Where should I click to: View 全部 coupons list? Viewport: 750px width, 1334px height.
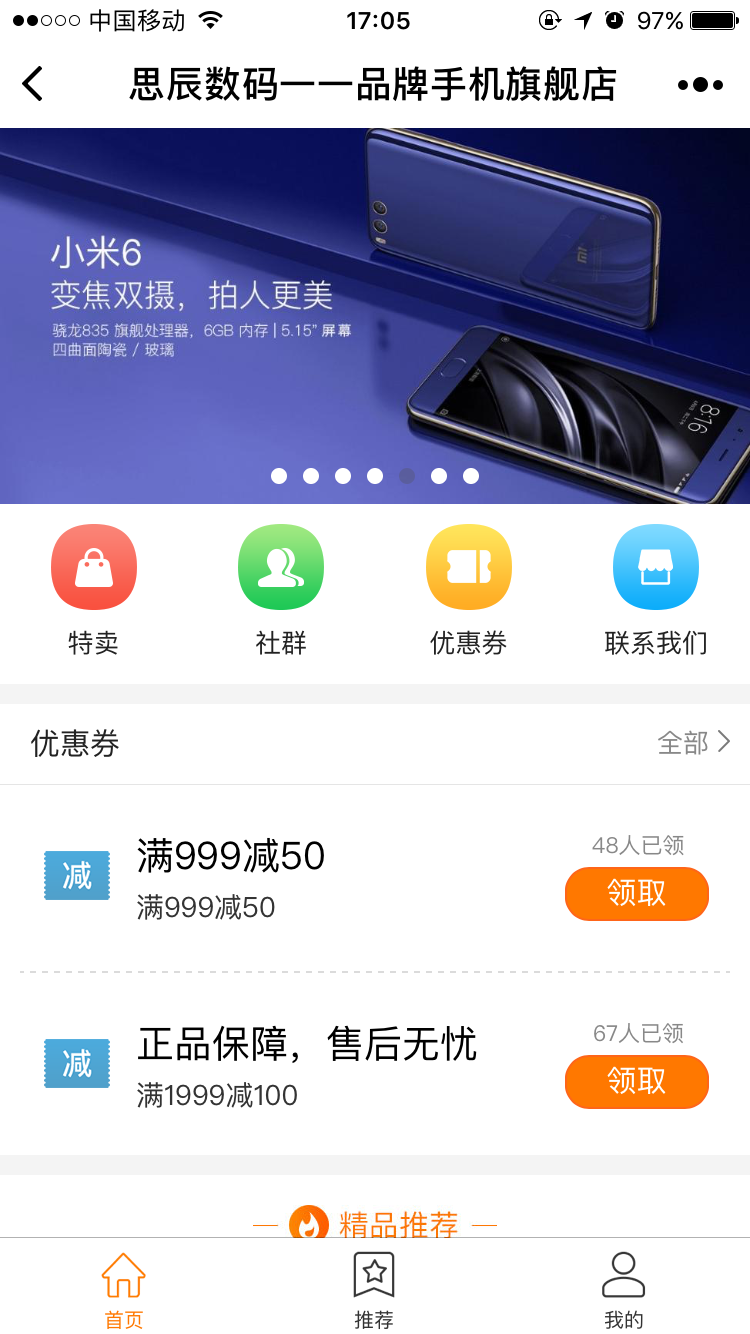(694, 742)
